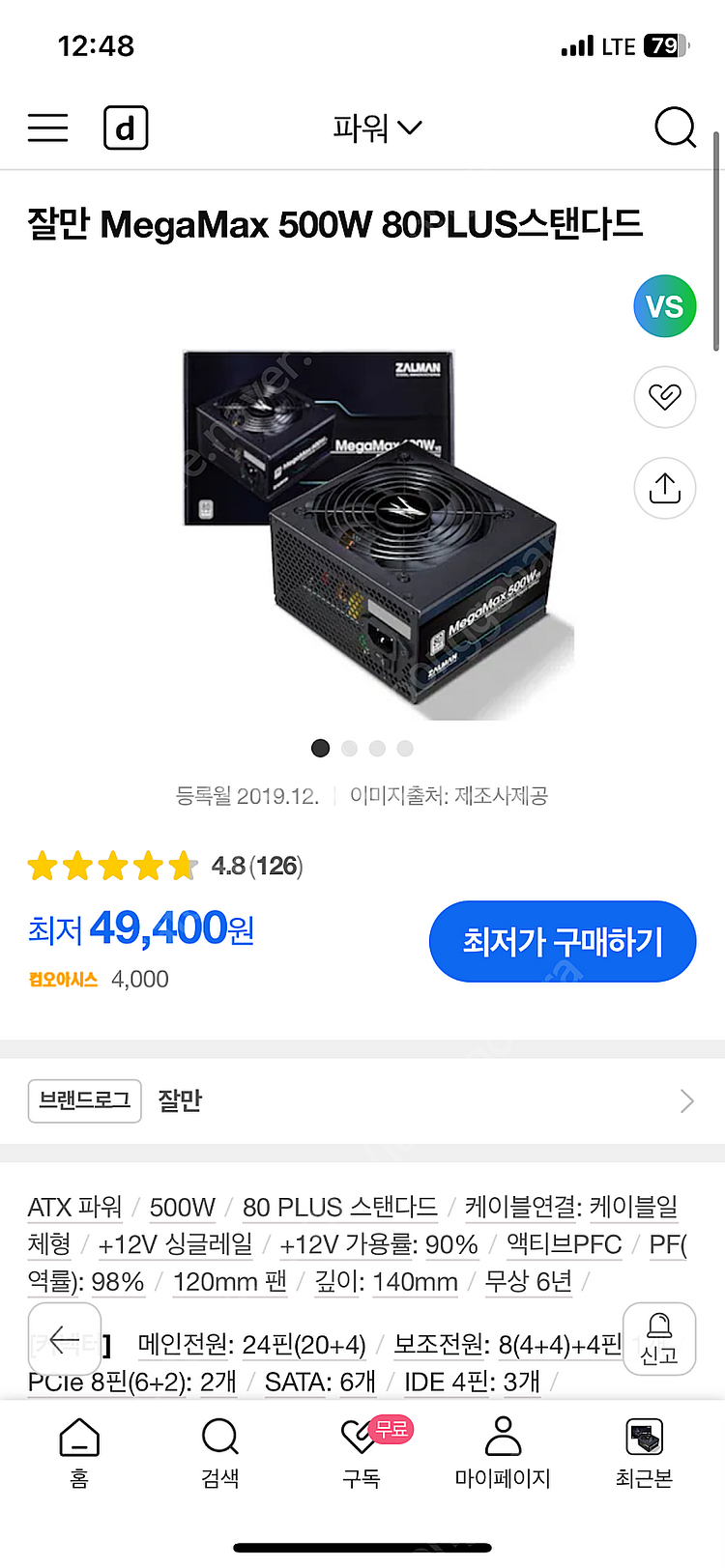Open the 구독 tab

362,1452
